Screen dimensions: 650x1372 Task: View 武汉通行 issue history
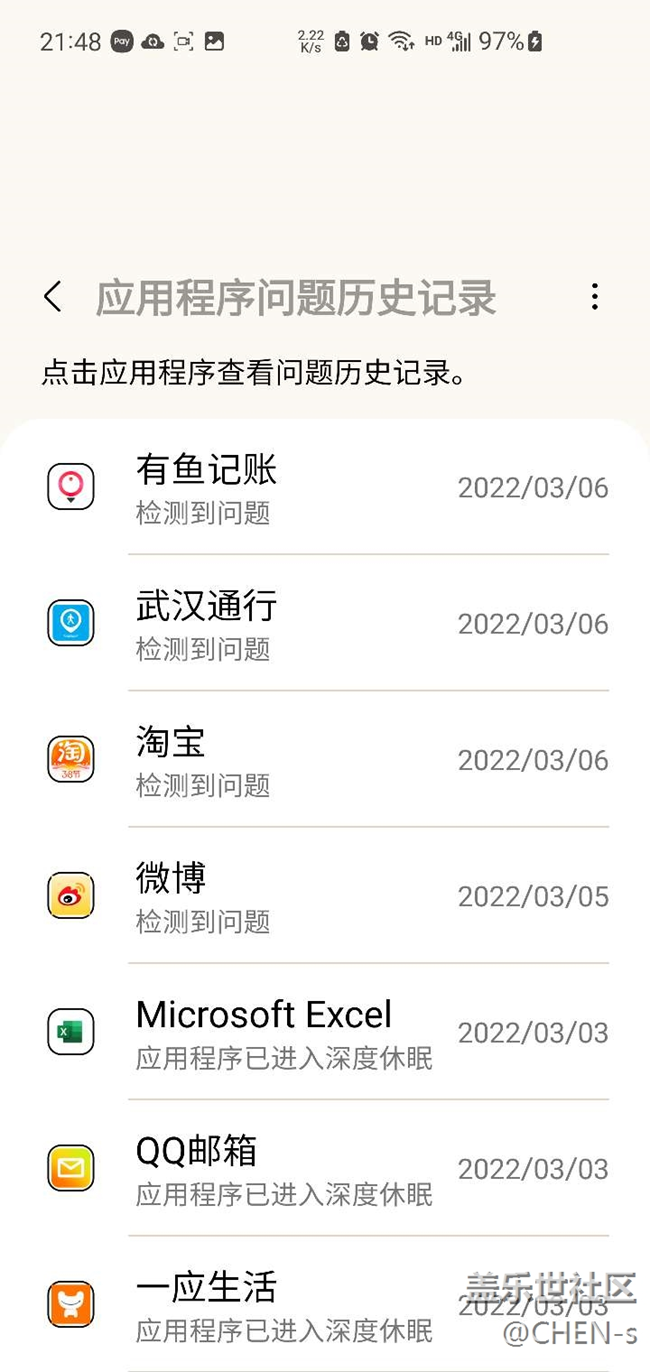(325, 623)
